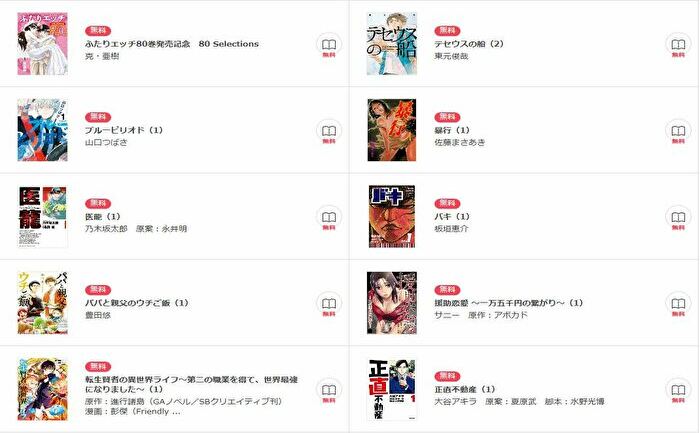Tap free read icon for 医龍 (1)
The image size is (700, 433).
coord(328,219)
